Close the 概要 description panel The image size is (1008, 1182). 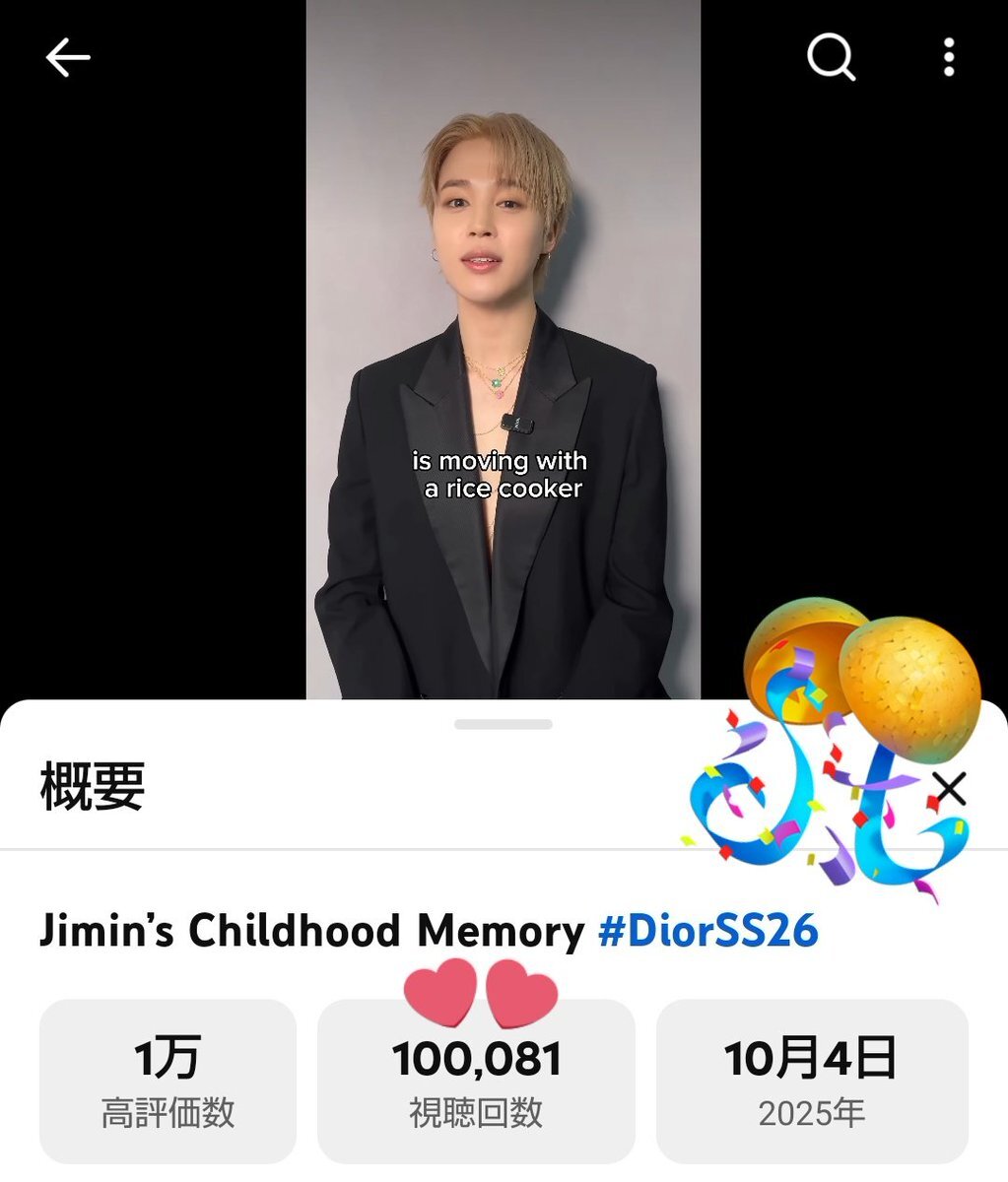point(950,789)
